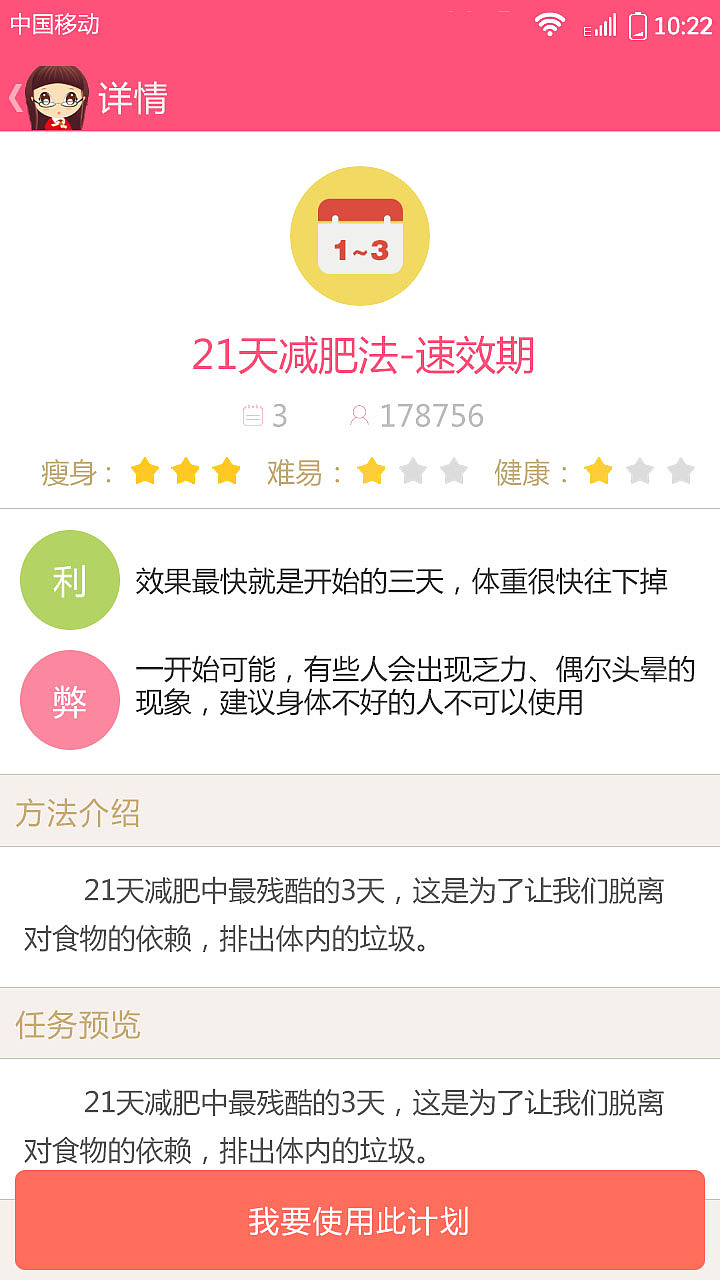Open the plan title 21天减肥法-速效期
The image size is (720, 1280).
360,354
